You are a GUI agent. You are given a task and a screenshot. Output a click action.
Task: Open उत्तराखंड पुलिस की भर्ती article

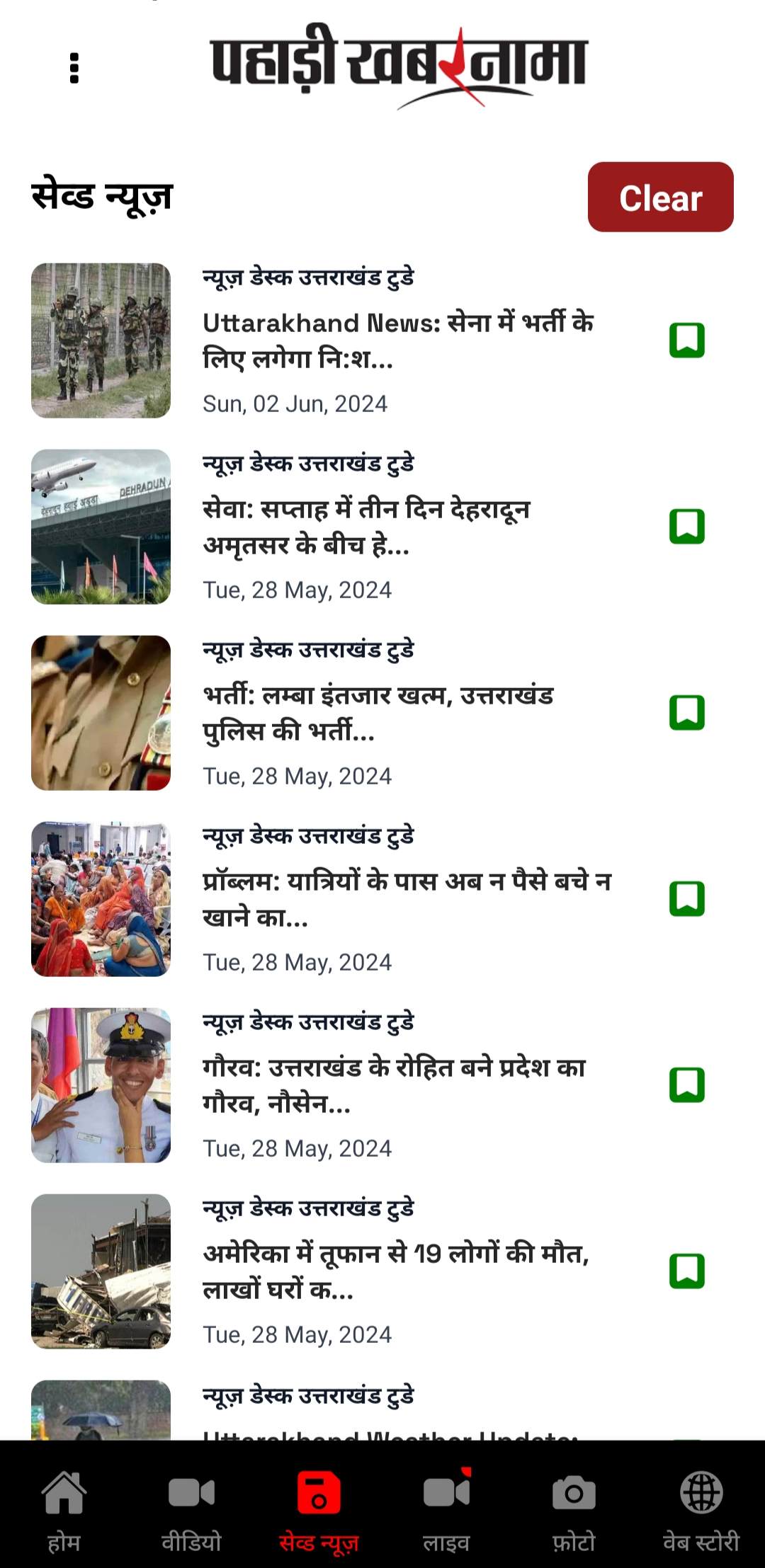(x=379, y=713)
